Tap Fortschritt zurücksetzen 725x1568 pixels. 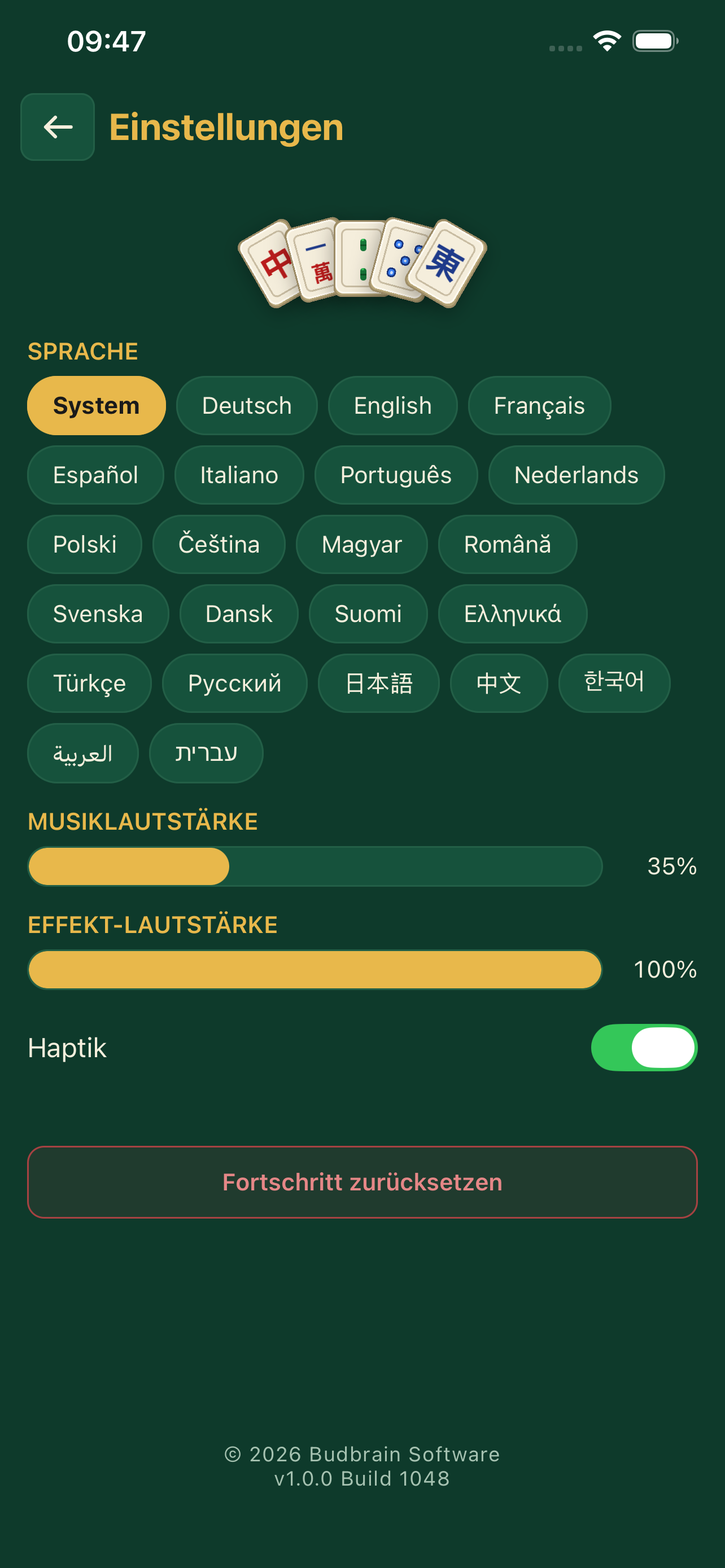point(362,1182)
